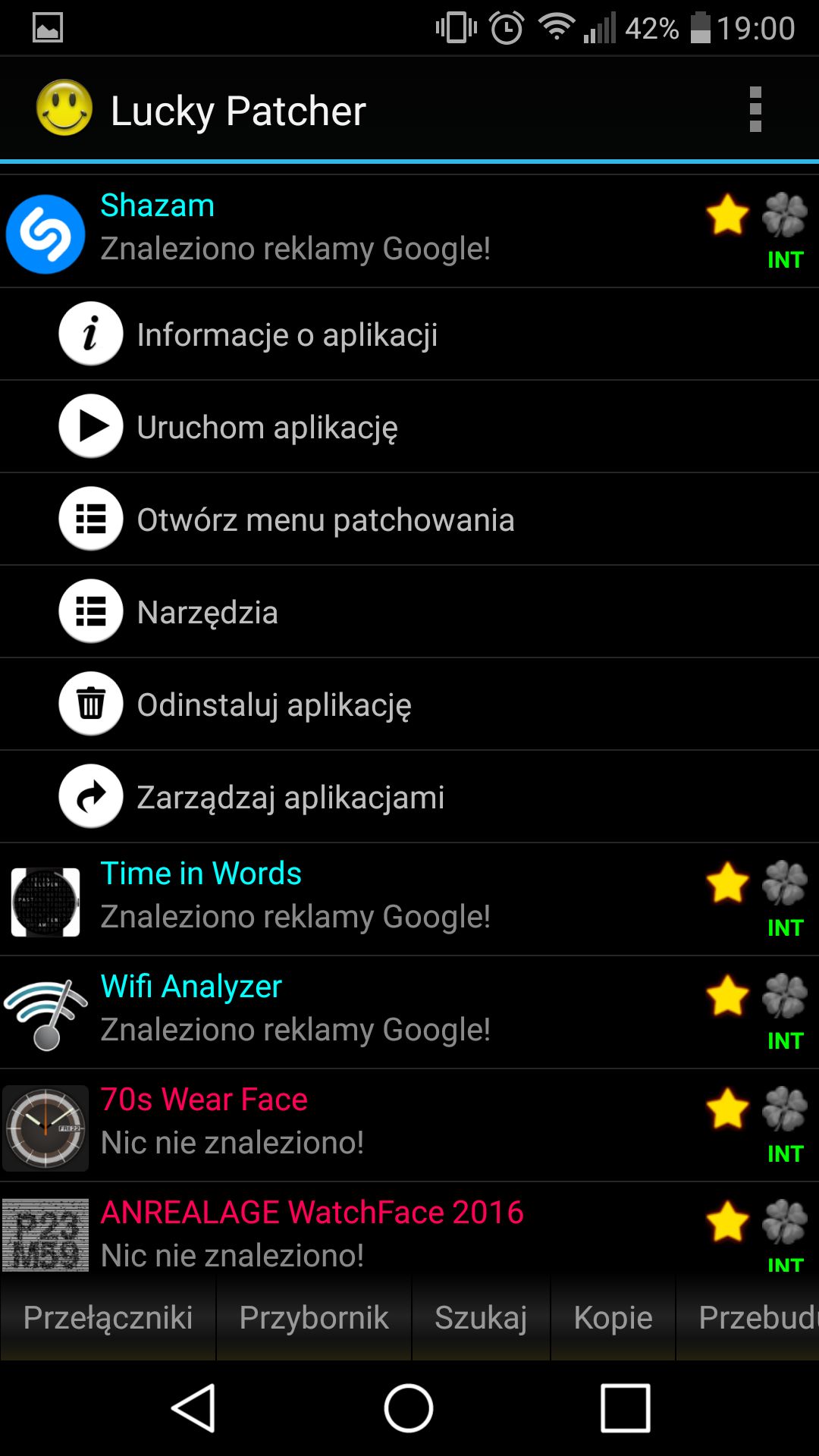
Task: Open the Kopie section
Action: (613, 1318)
